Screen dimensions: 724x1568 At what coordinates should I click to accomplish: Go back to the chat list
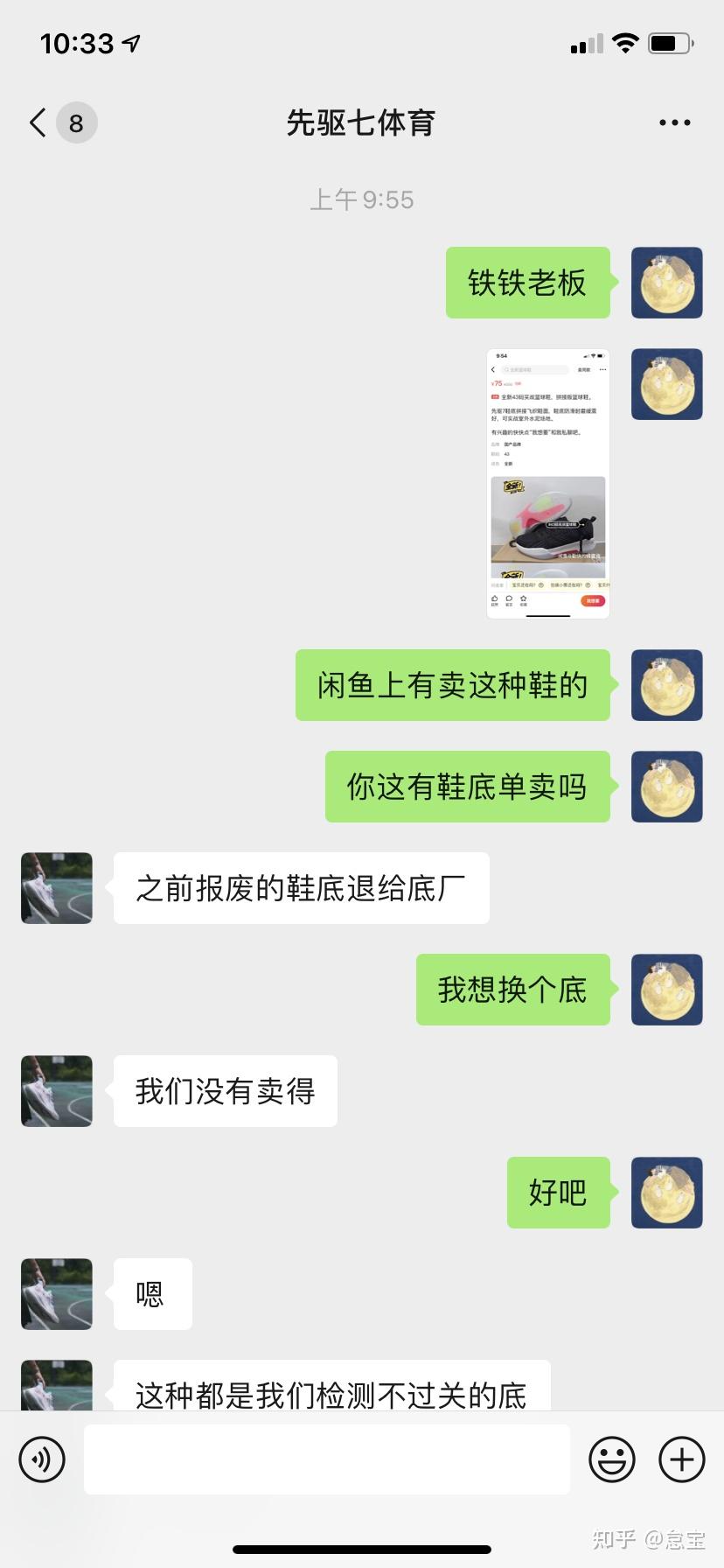(38, 123)
